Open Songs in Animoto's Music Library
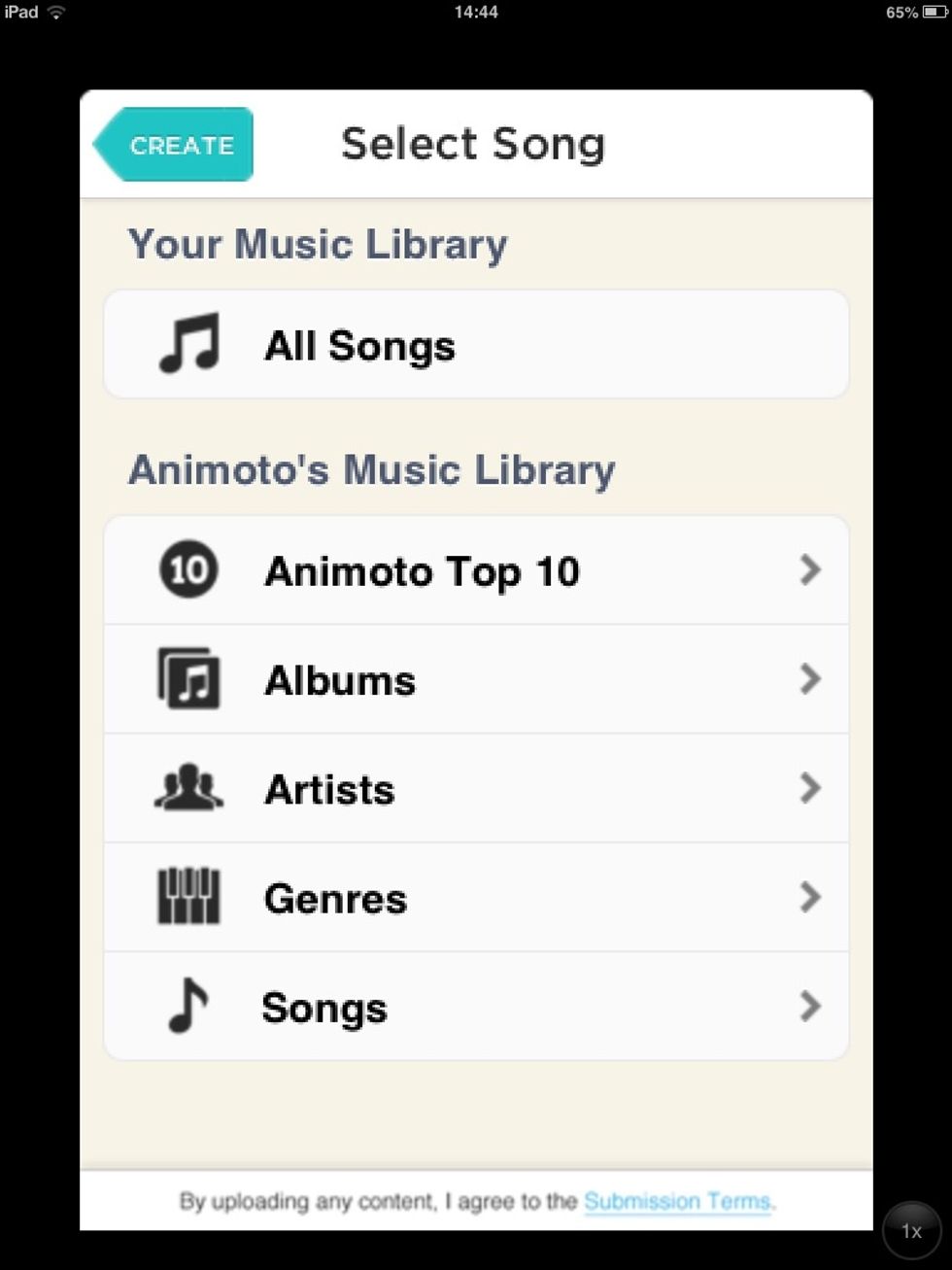Image resolution: width=952 pixels, height=1270 pixels. (x=475, y=1007)
